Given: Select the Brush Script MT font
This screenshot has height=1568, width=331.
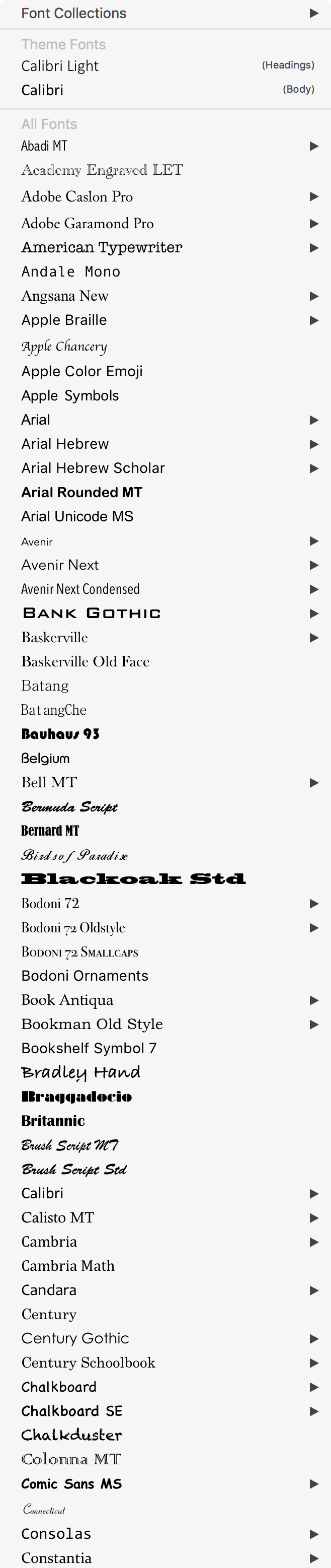Looking at the screenshot, I should click(x=69, y=1145).
